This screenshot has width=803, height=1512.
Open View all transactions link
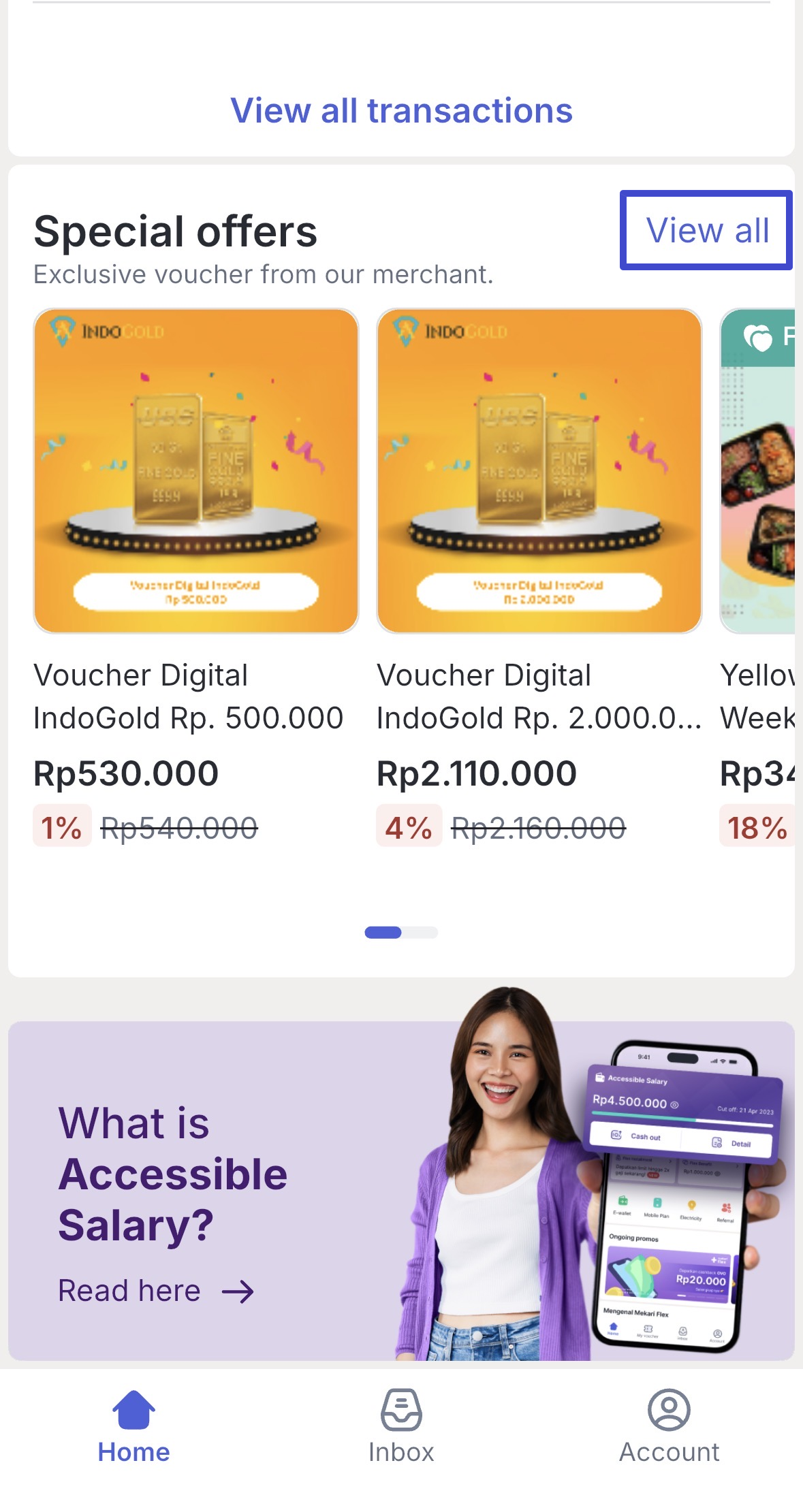point(401,111)
